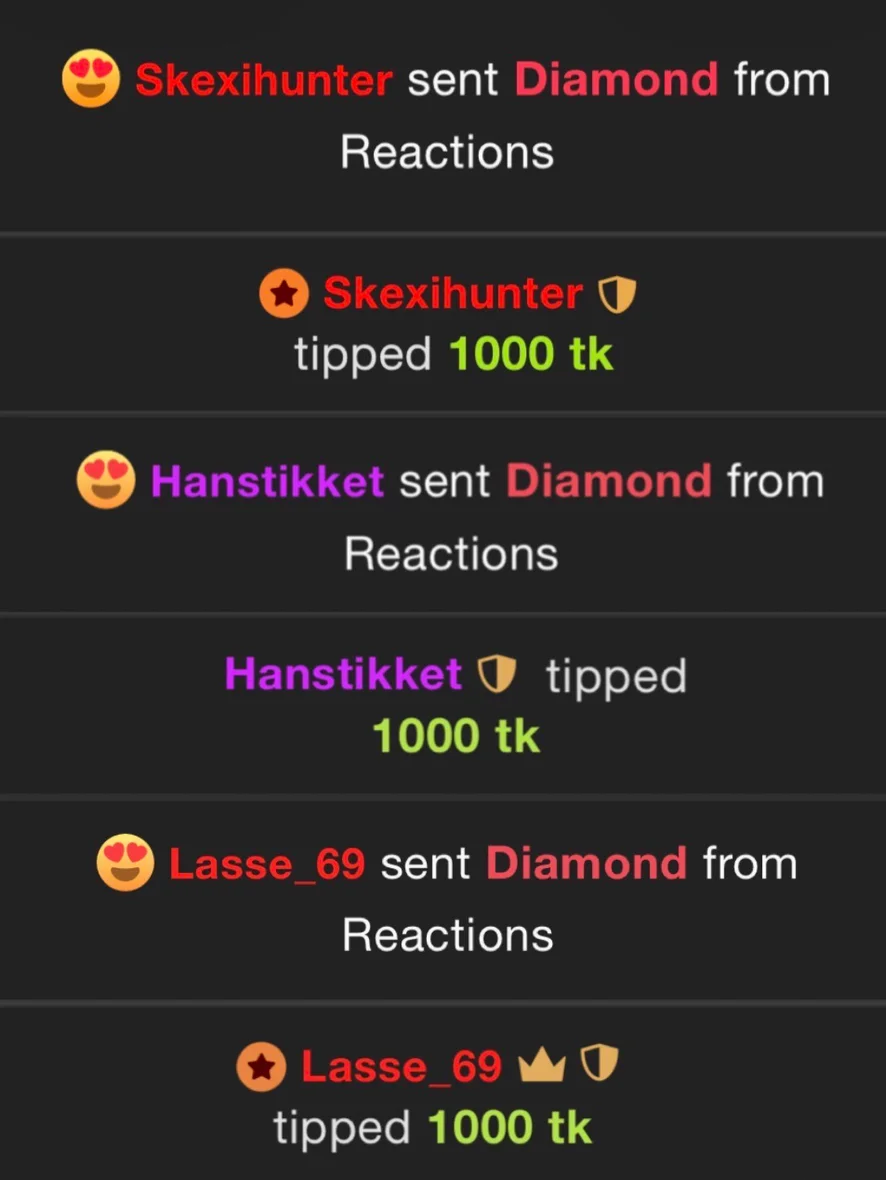Open Hanstikket's profile from the Diamond reaction message

pos(267,482)
